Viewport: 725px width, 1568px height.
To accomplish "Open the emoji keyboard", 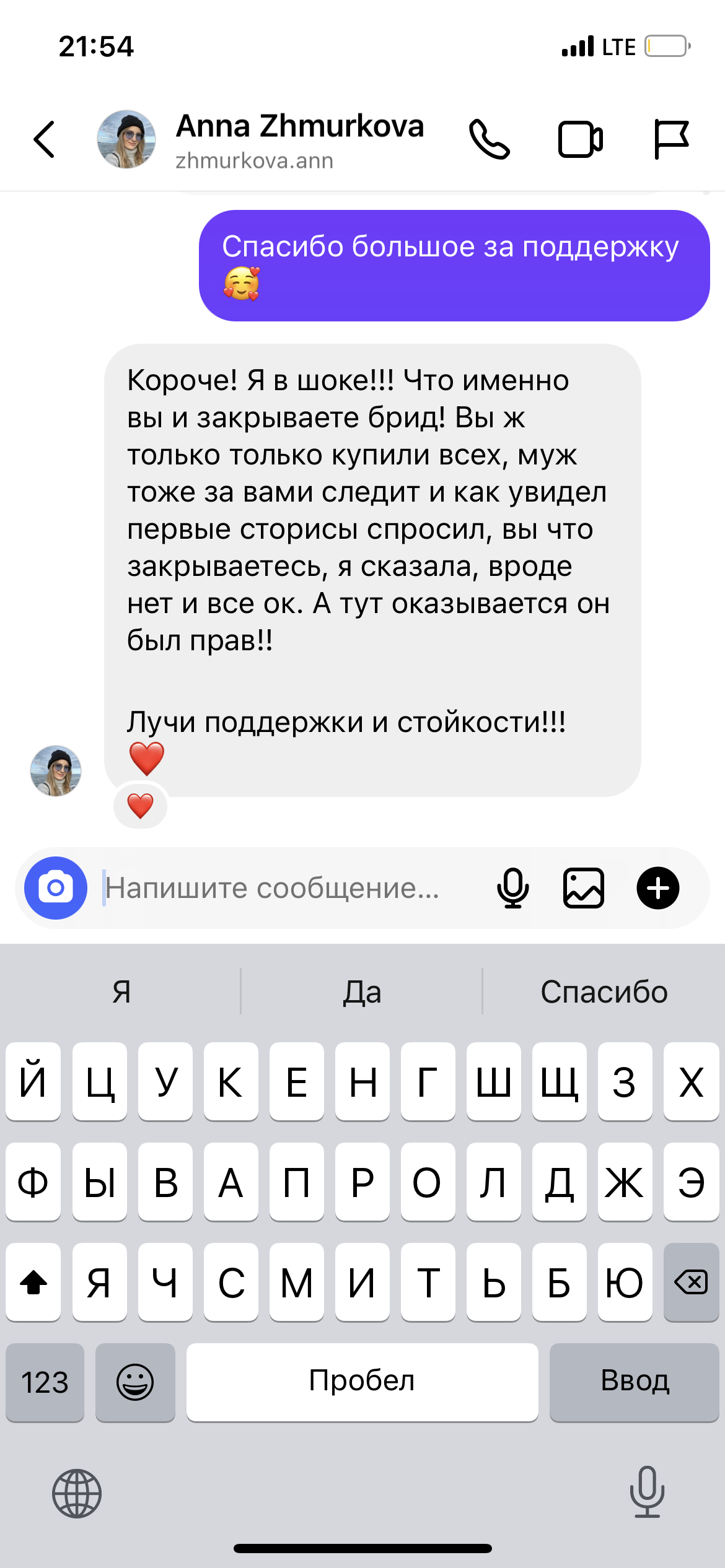I will point(135,1382).
